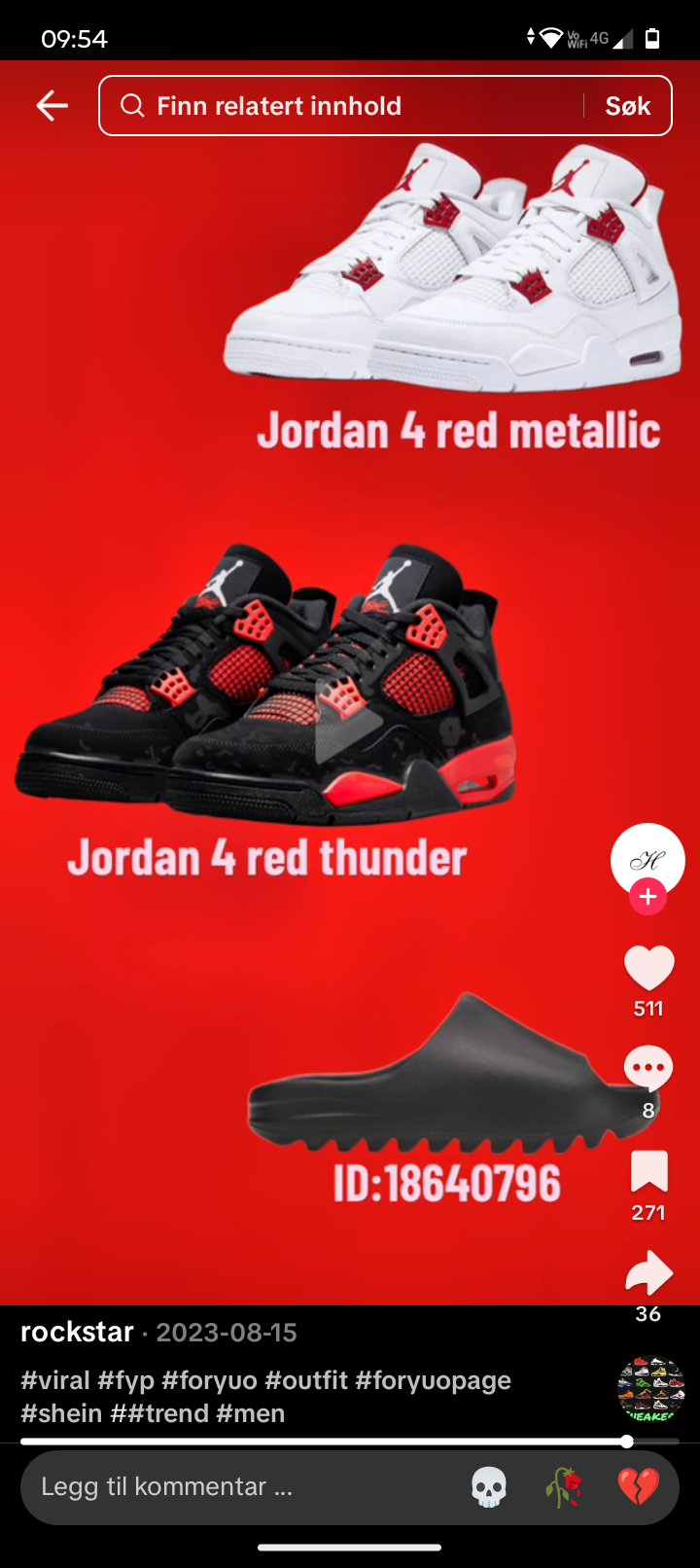
Task: Open the #viral hashtag
Action: (x=55, y=1380)
